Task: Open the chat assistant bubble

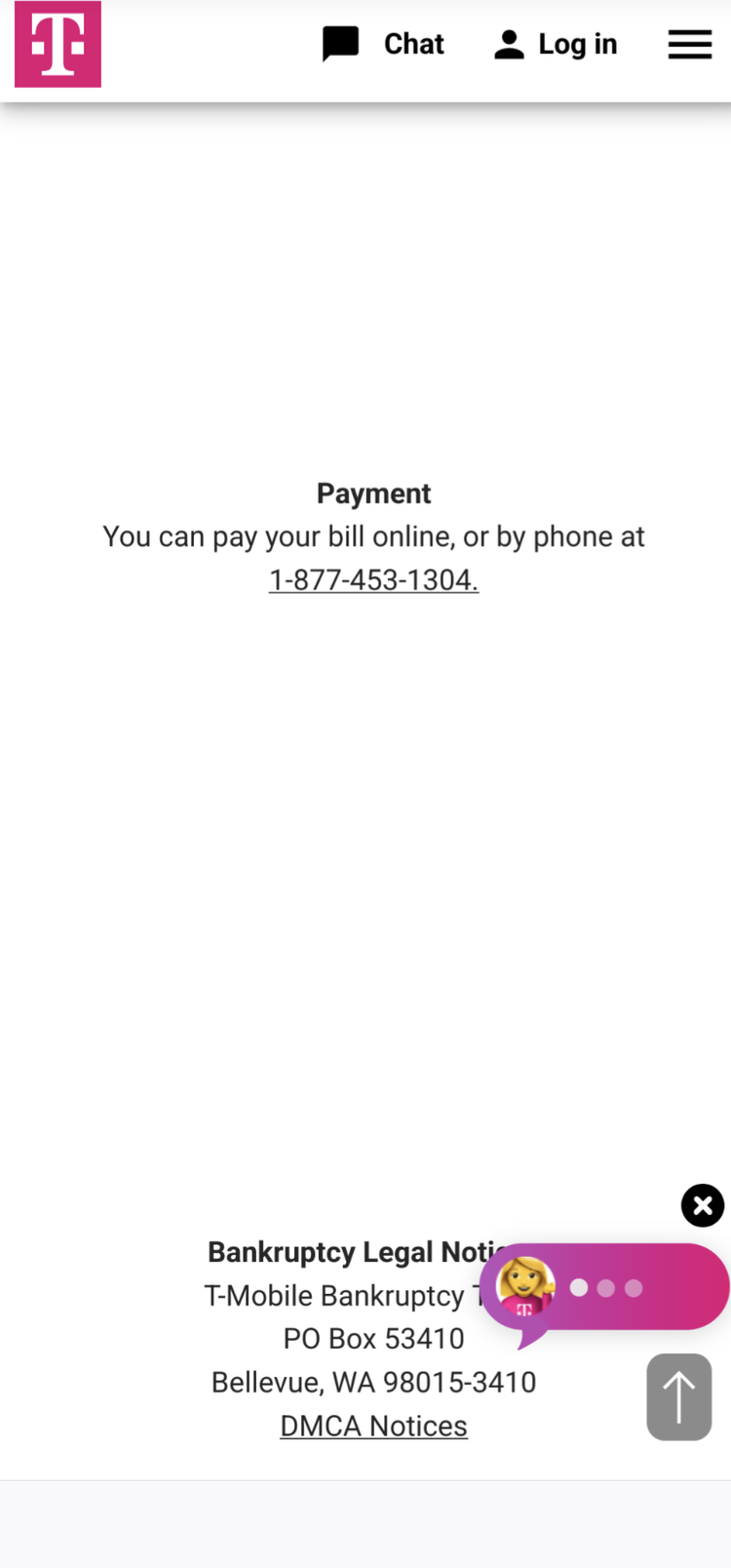Action: (604, 1289)
